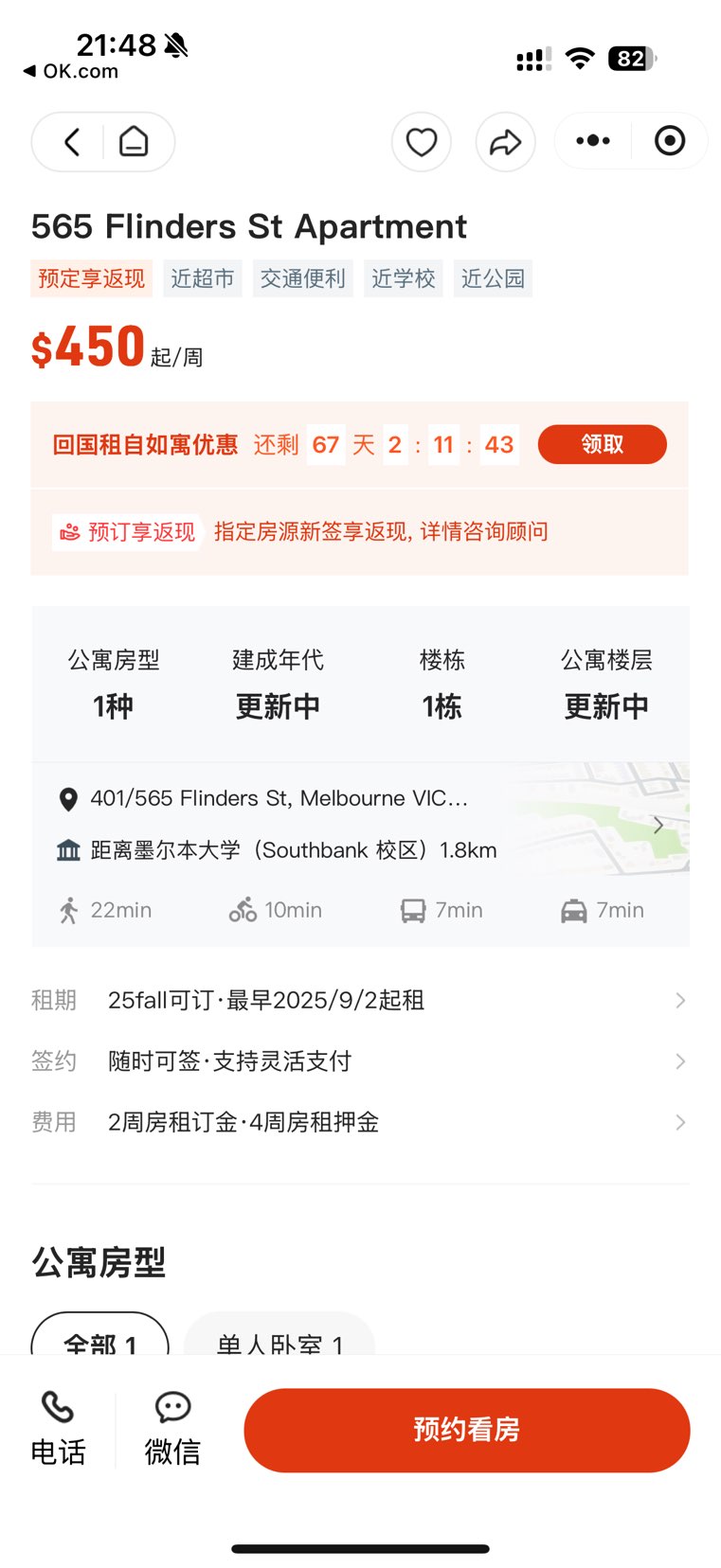721x1568 pixels.
Task: Open the 预订享返现 cashback details banner
Action: pyautogui.click(x=358, y=531)
